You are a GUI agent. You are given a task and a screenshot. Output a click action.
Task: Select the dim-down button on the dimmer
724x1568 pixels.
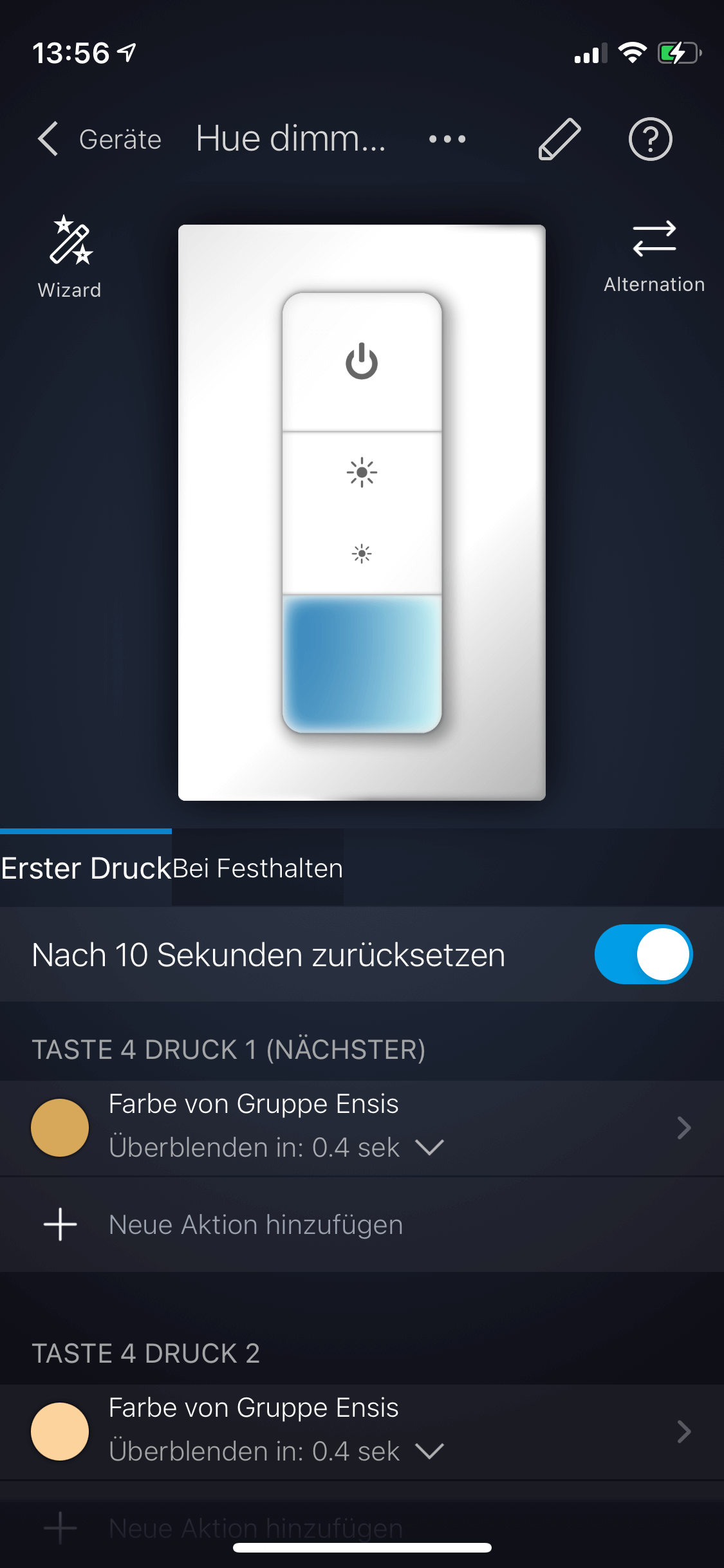pos(362,554)
